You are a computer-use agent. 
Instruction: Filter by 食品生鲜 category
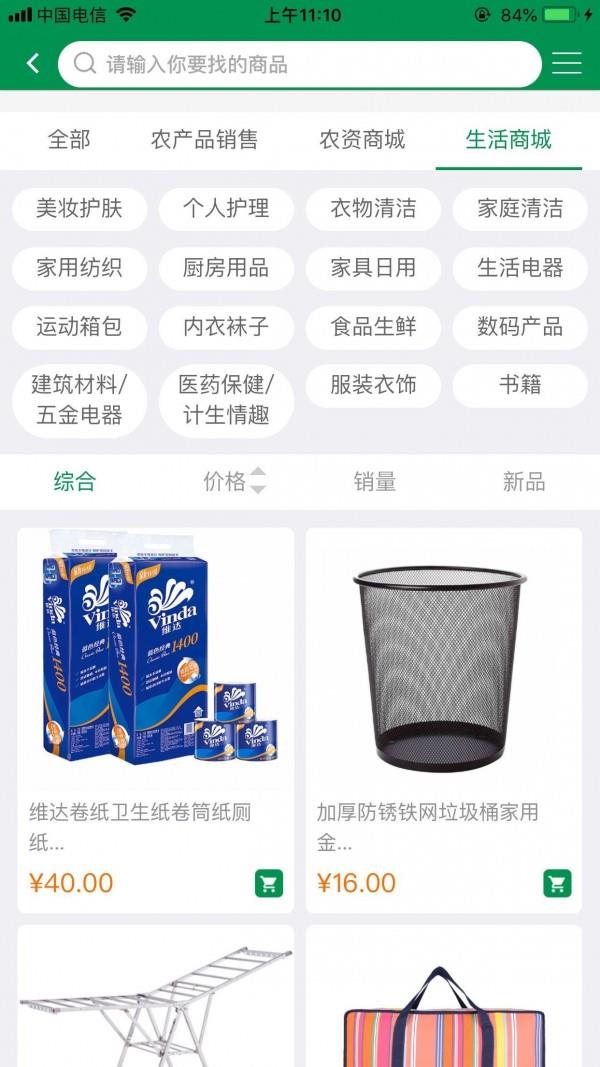pyautogui.click(x=373, y=327)
